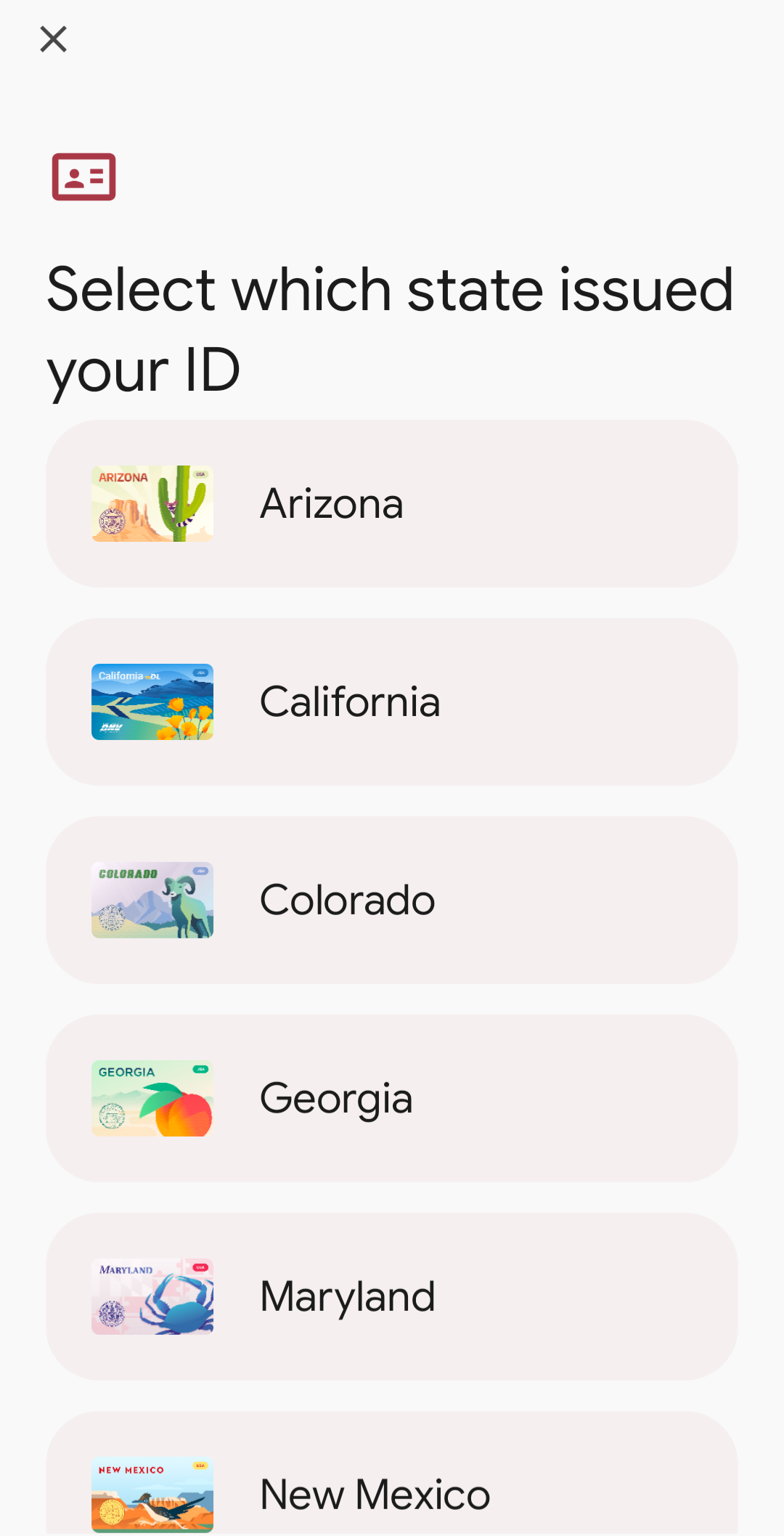
Task: Click the X in the top left corner
Action: [52, 39]
